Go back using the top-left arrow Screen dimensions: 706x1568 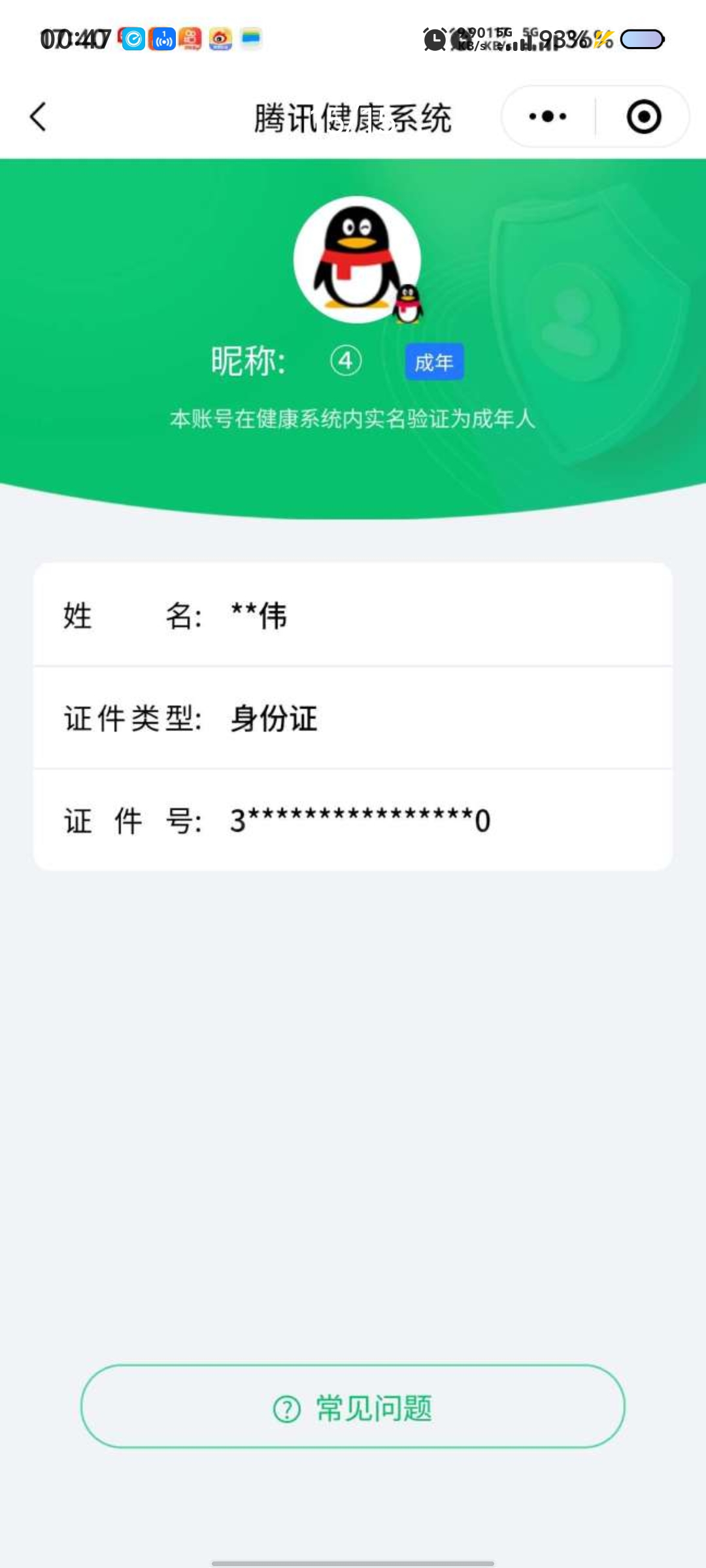(39, 118)
